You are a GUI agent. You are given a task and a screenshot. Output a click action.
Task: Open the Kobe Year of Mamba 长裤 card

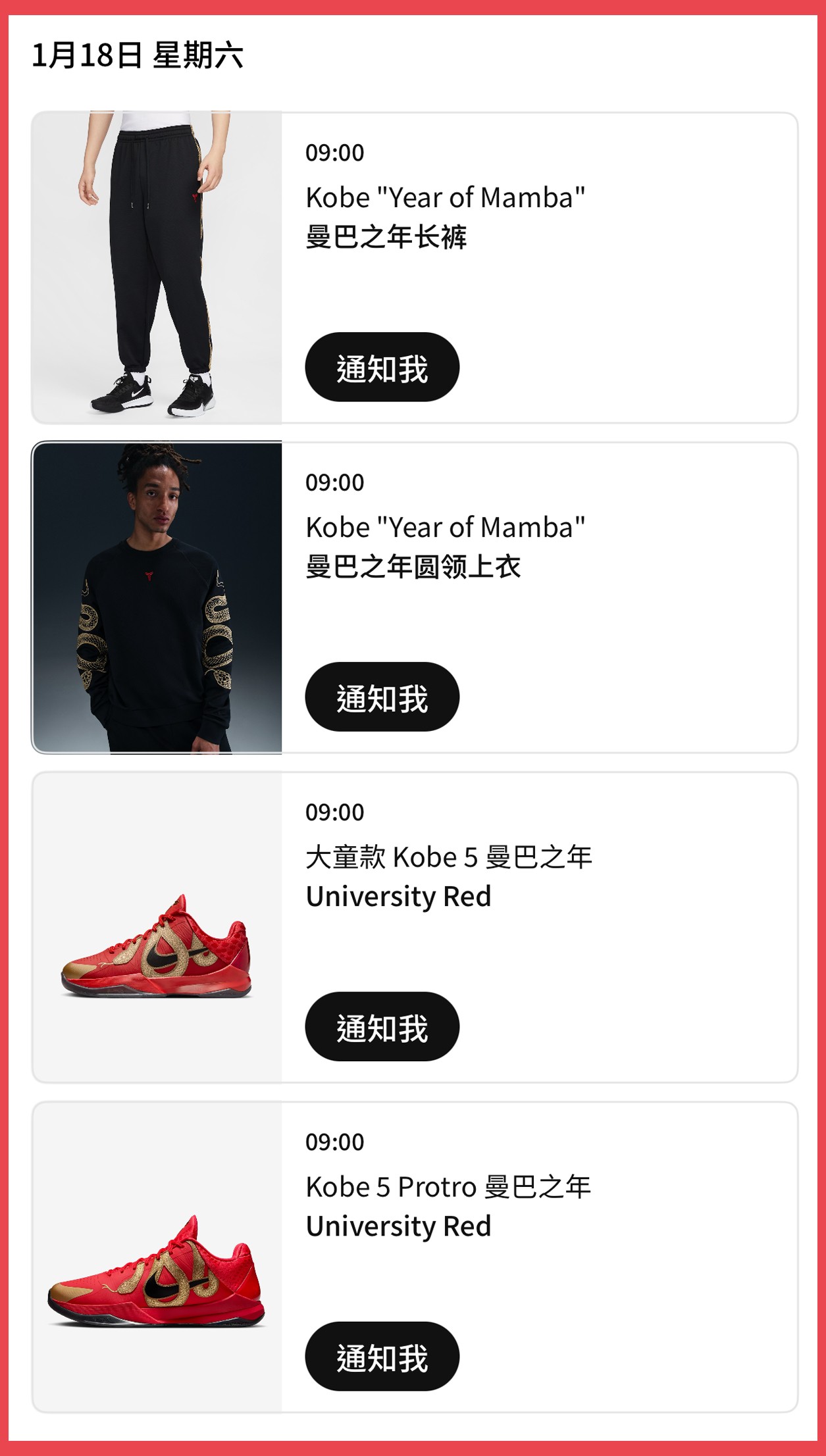(445, 217)
